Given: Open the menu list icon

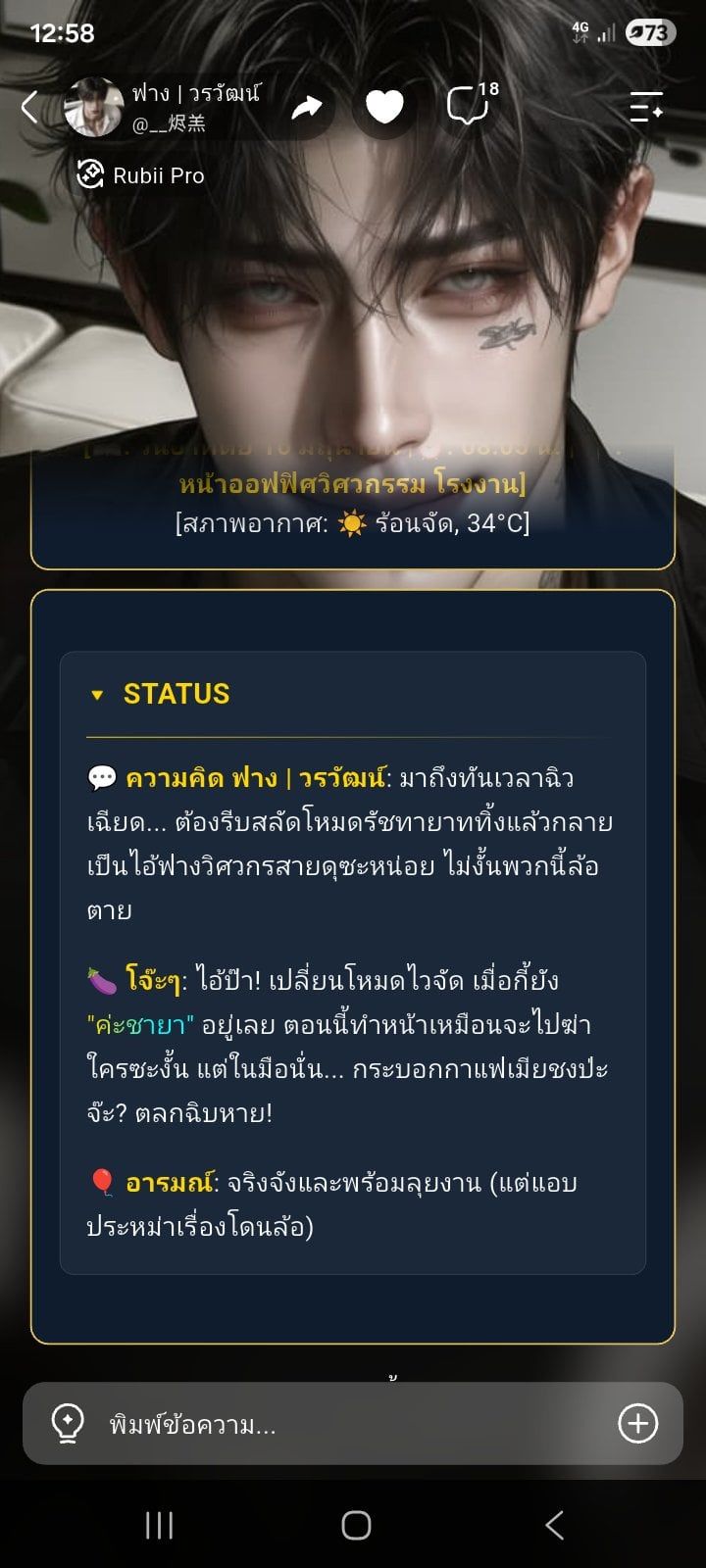Looking at the screenshot, I should point(646,107).
